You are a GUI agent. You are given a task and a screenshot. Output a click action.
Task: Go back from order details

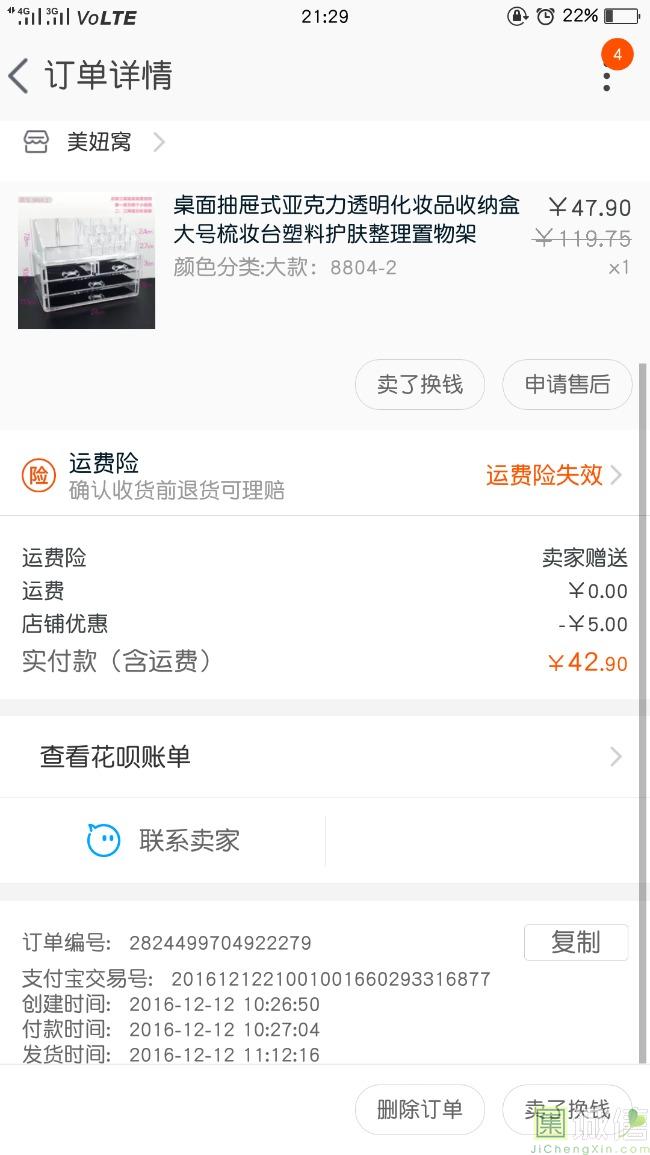[x=20, y=76]
